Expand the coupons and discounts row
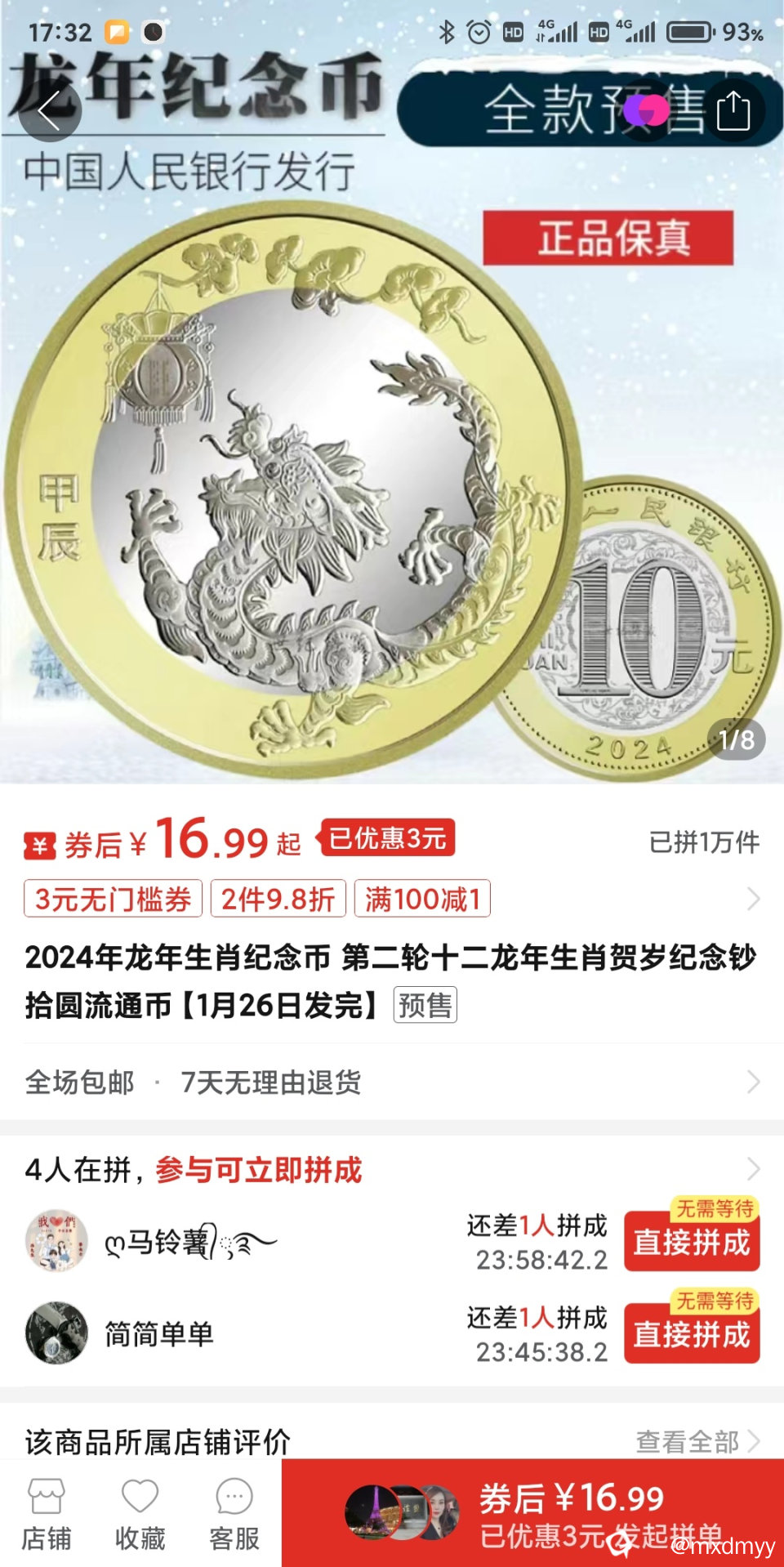 753,899
